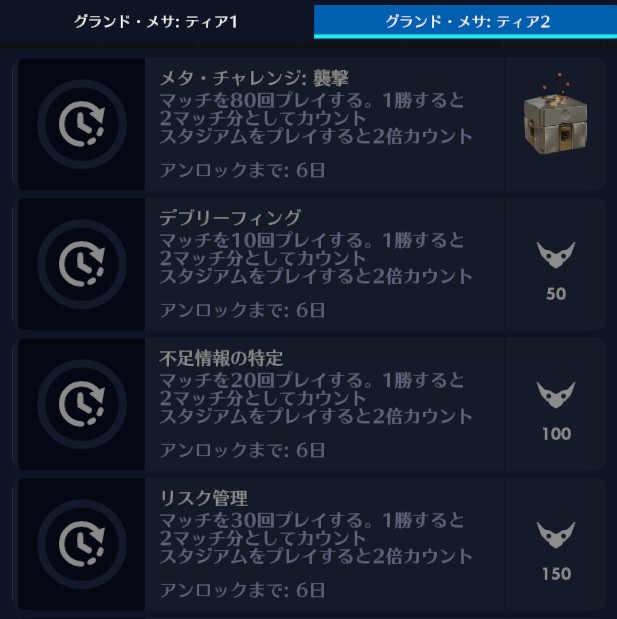Open the デブリーフィング challenge card
617x619 pixels.
click(315, 263)
